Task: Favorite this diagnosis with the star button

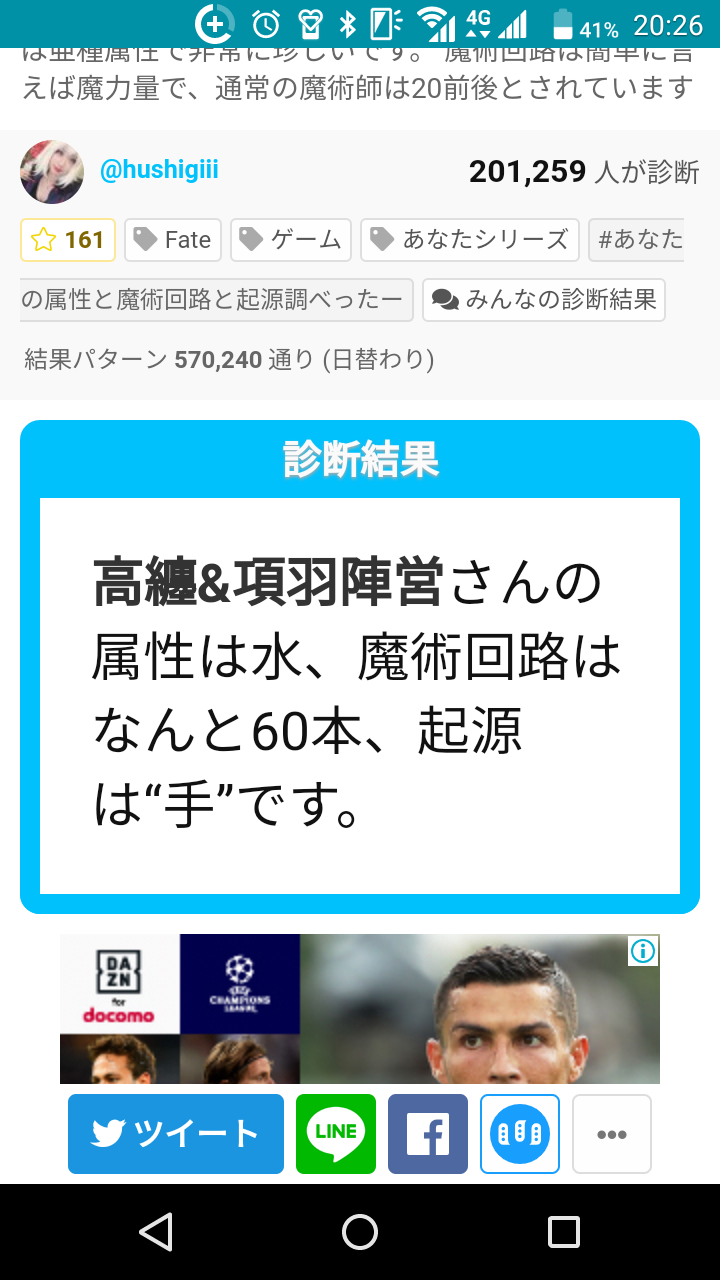Action: 68,240
